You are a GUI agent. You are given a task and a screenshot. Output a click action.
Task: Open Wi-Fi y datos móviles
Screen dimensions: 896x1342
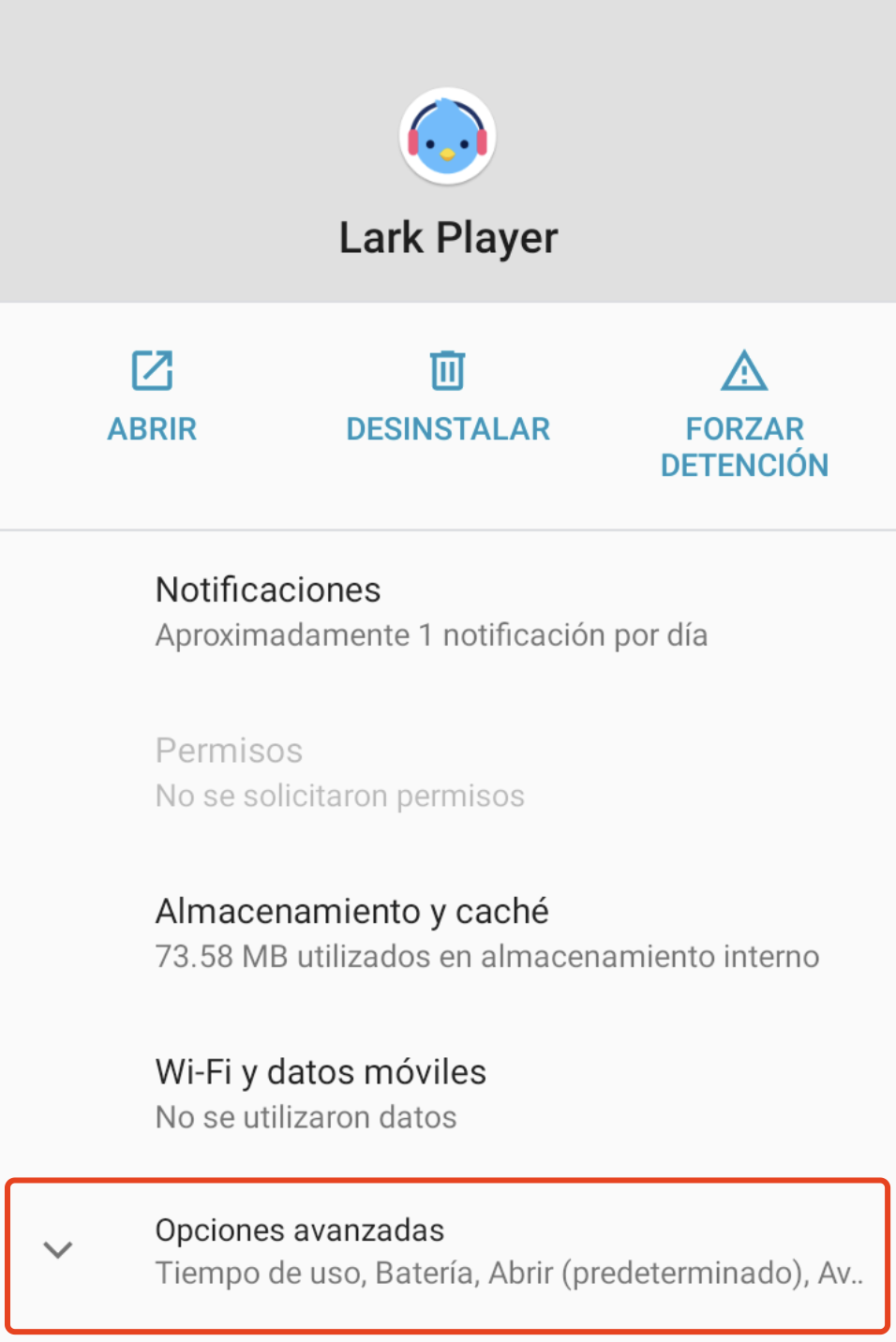(448, 1093)
